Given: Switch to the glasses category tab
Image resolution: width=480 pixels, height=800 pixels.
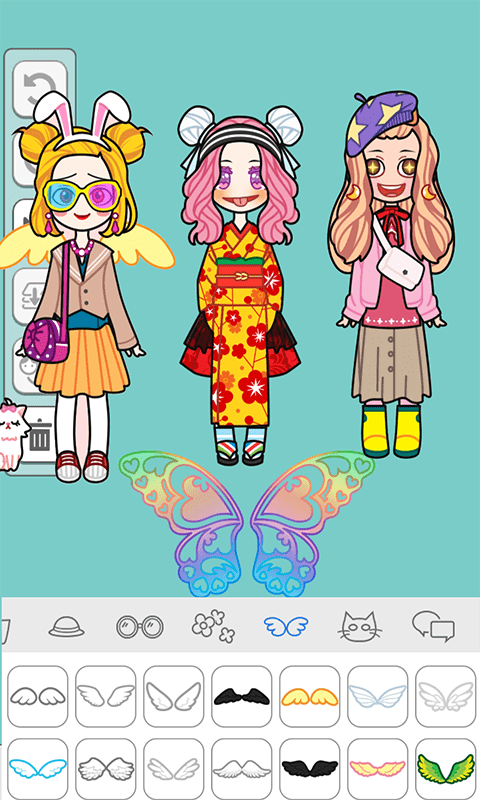Looking at the screenshot, I should coord(140,627).
